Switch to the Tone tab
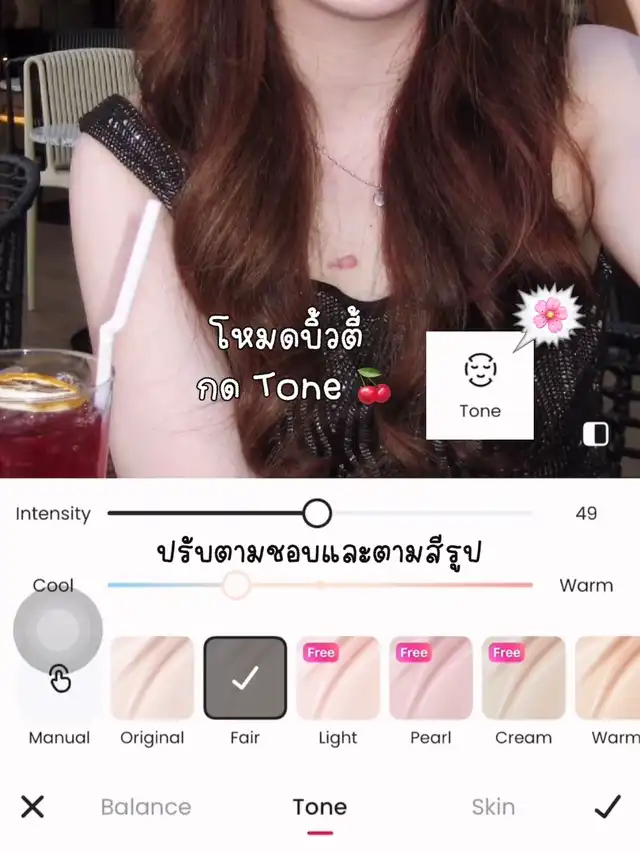This screenshot has width=640, height=853. 320,807
